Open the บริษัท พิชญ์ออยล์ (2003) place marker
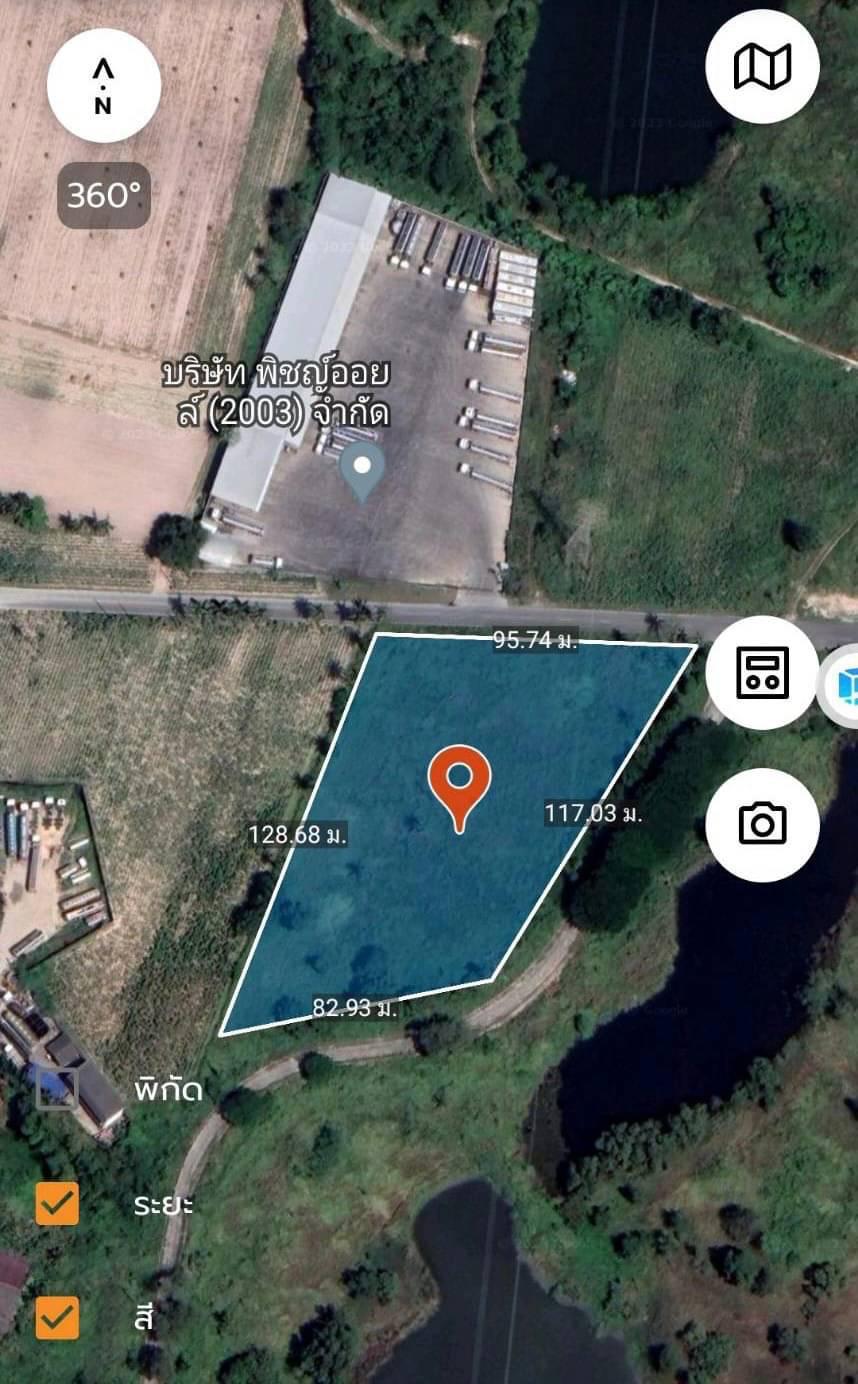 click(x=362, y=472)
